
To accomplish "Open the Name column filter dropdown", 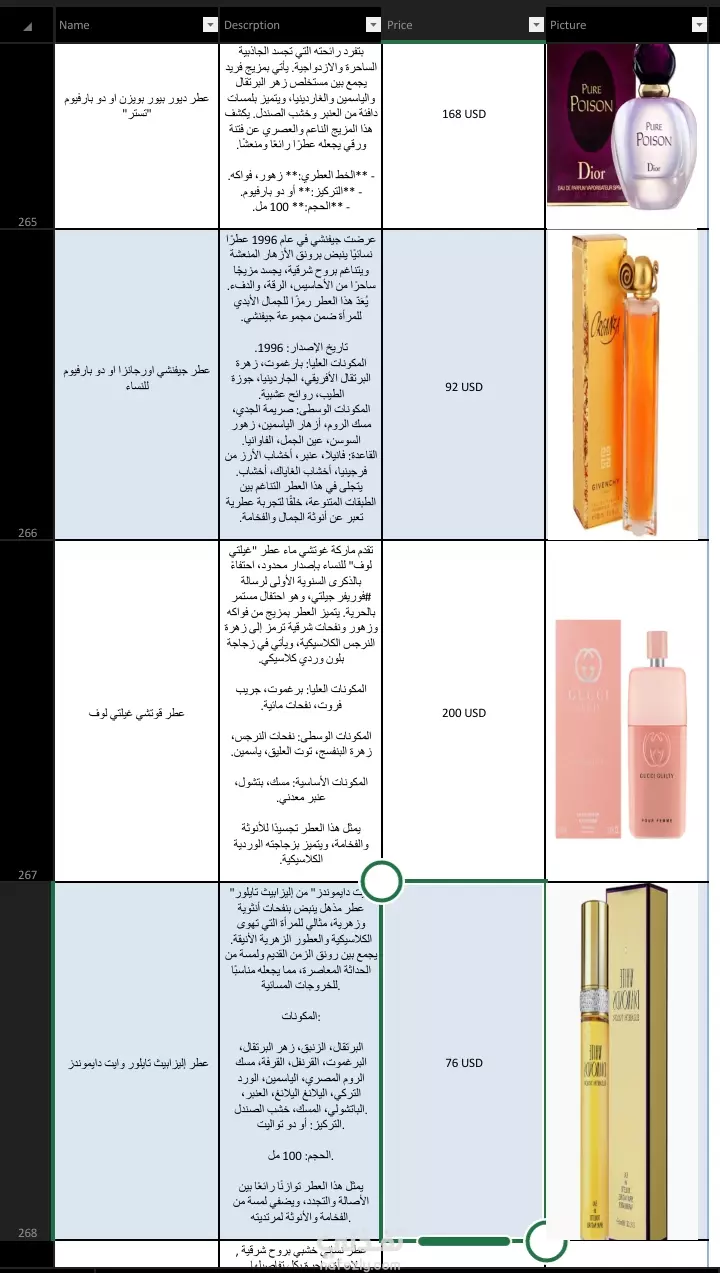I will 210,25.
